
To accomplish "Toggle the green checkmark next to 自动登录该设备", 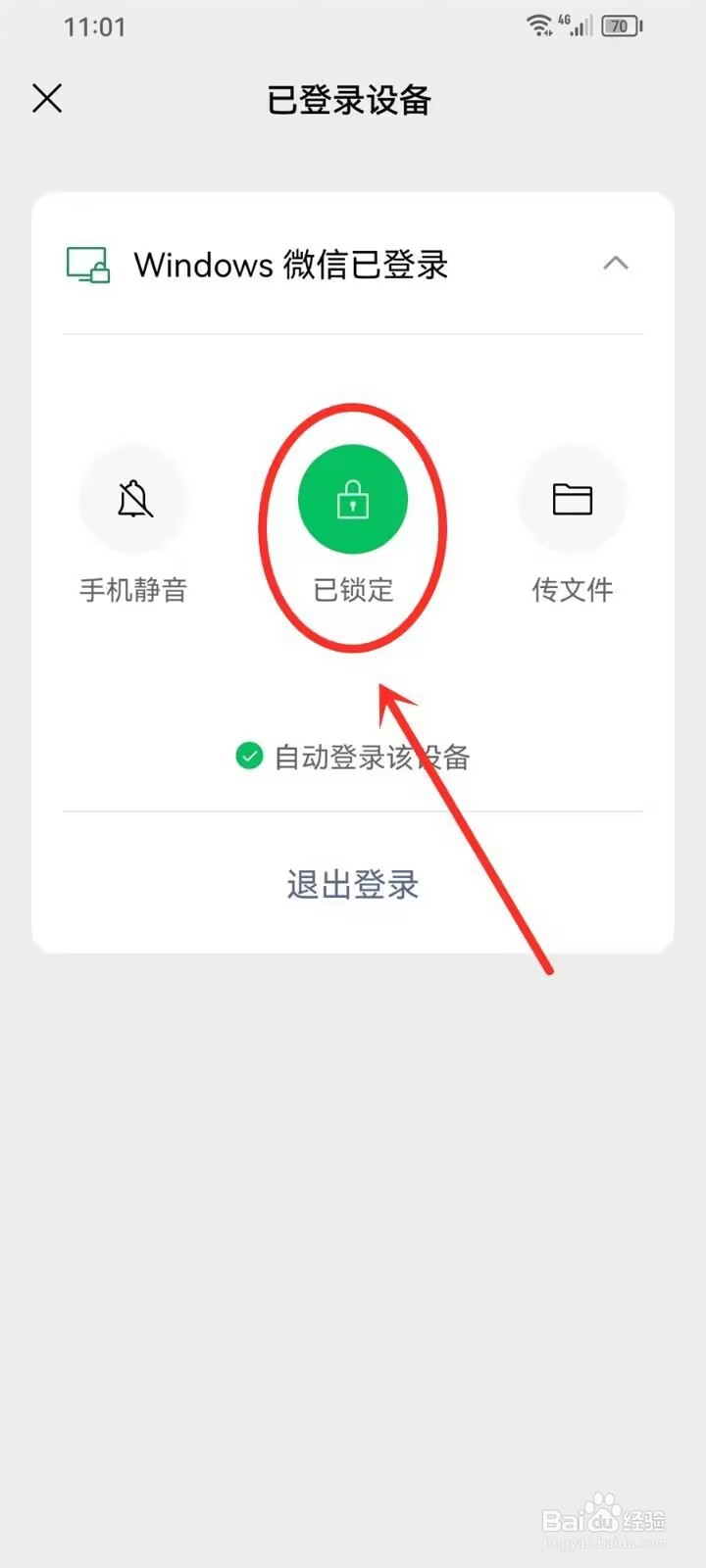I will coord(249,757).
